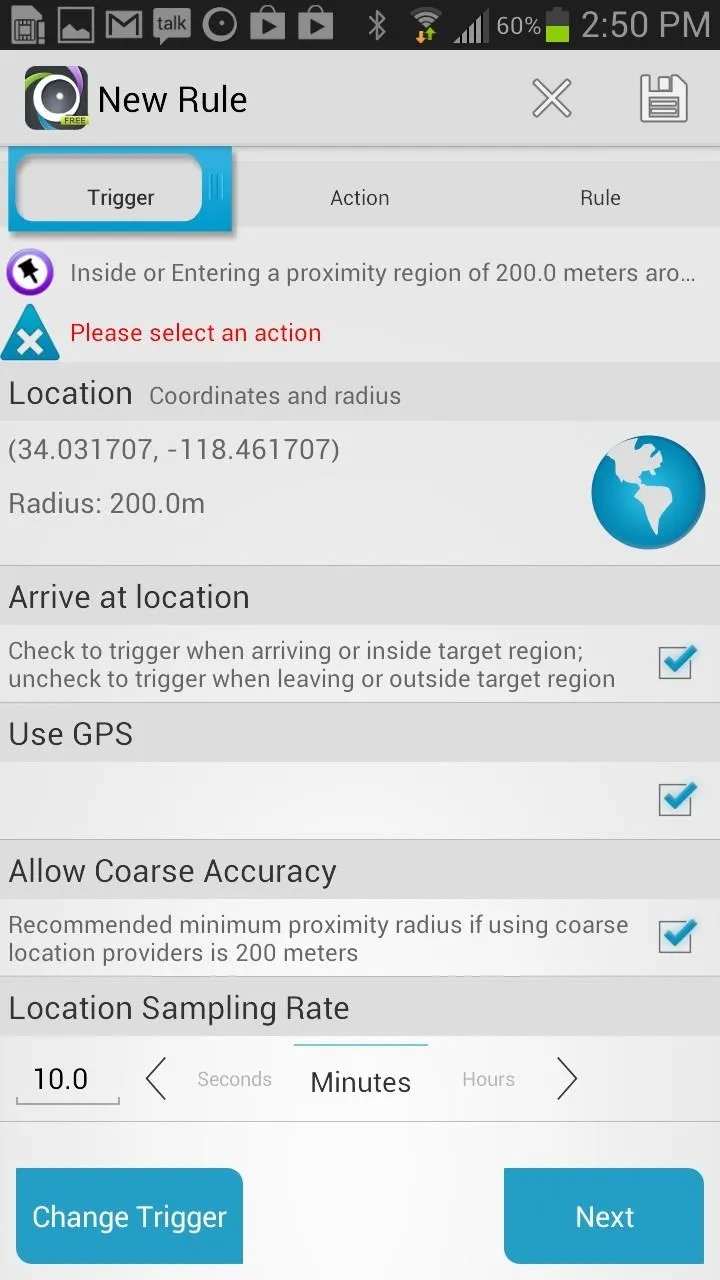This screenshot has width=720, height=1280.
Task: Save the rule with the floppy disk icon
Action: 664,99
